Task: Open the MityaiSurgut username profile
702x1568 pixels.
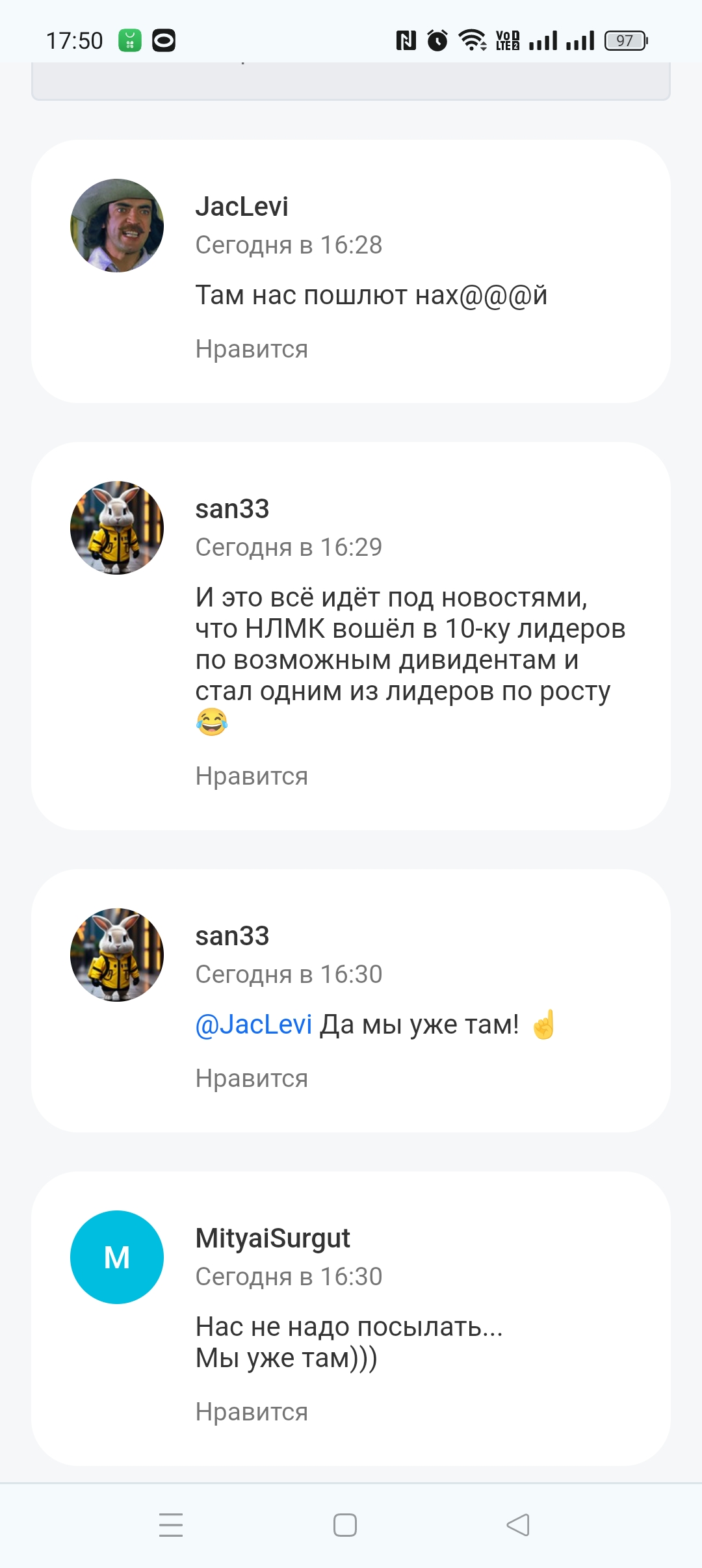Action: (272, 1238)
